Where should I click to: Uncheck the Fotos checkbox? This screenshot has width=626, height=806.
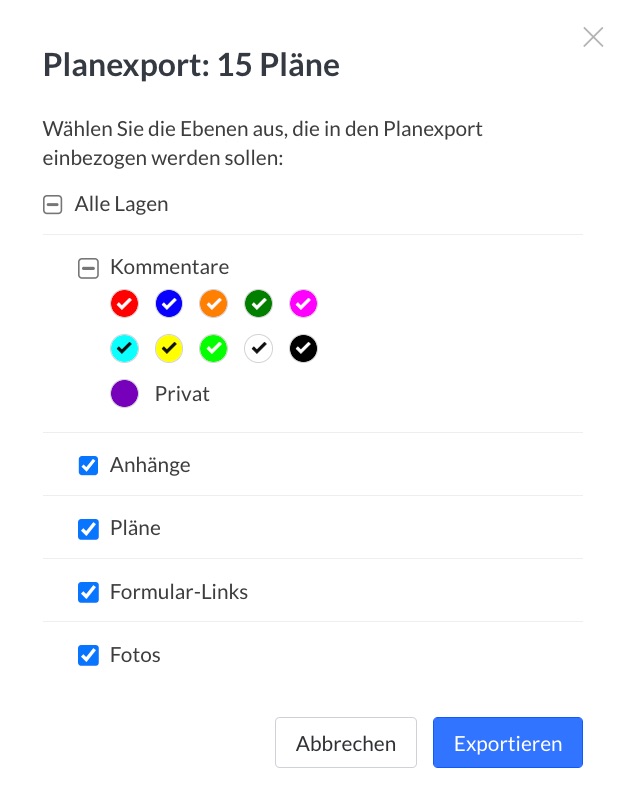[89, 655]
